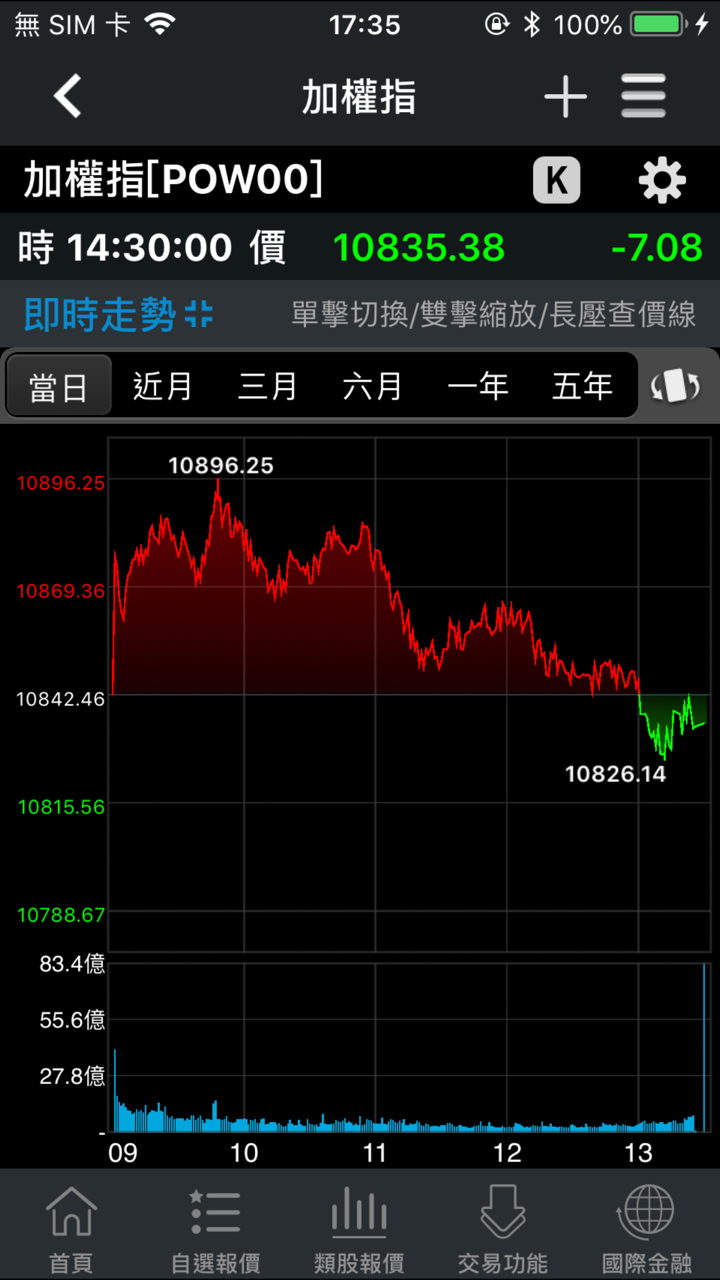Switch to the 近月 time range
720x1280 pixels.
click(x=163, y=386)
